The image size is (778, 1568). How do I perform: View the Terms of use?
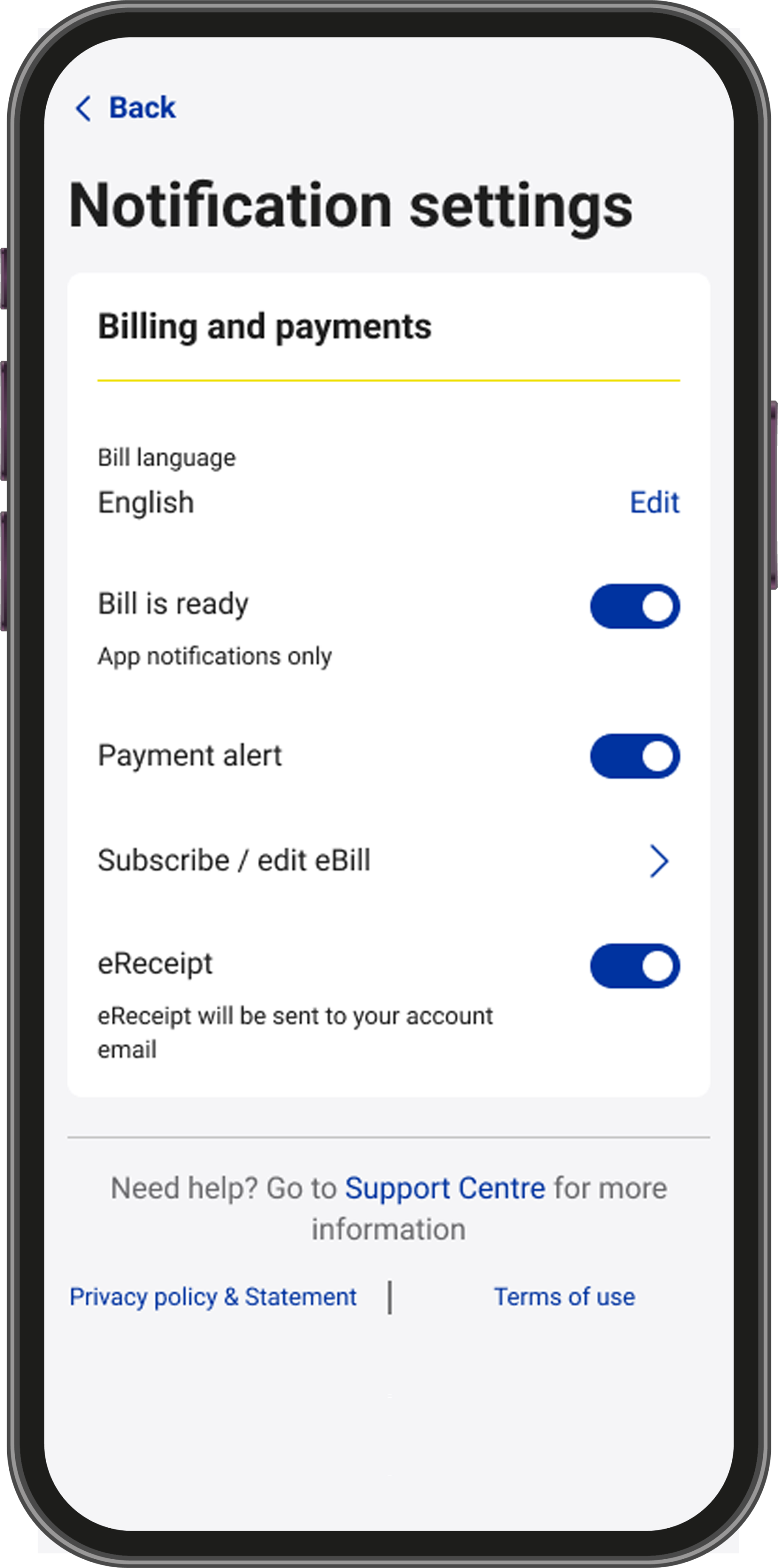pyautogui.click(x=564, y=1297)
